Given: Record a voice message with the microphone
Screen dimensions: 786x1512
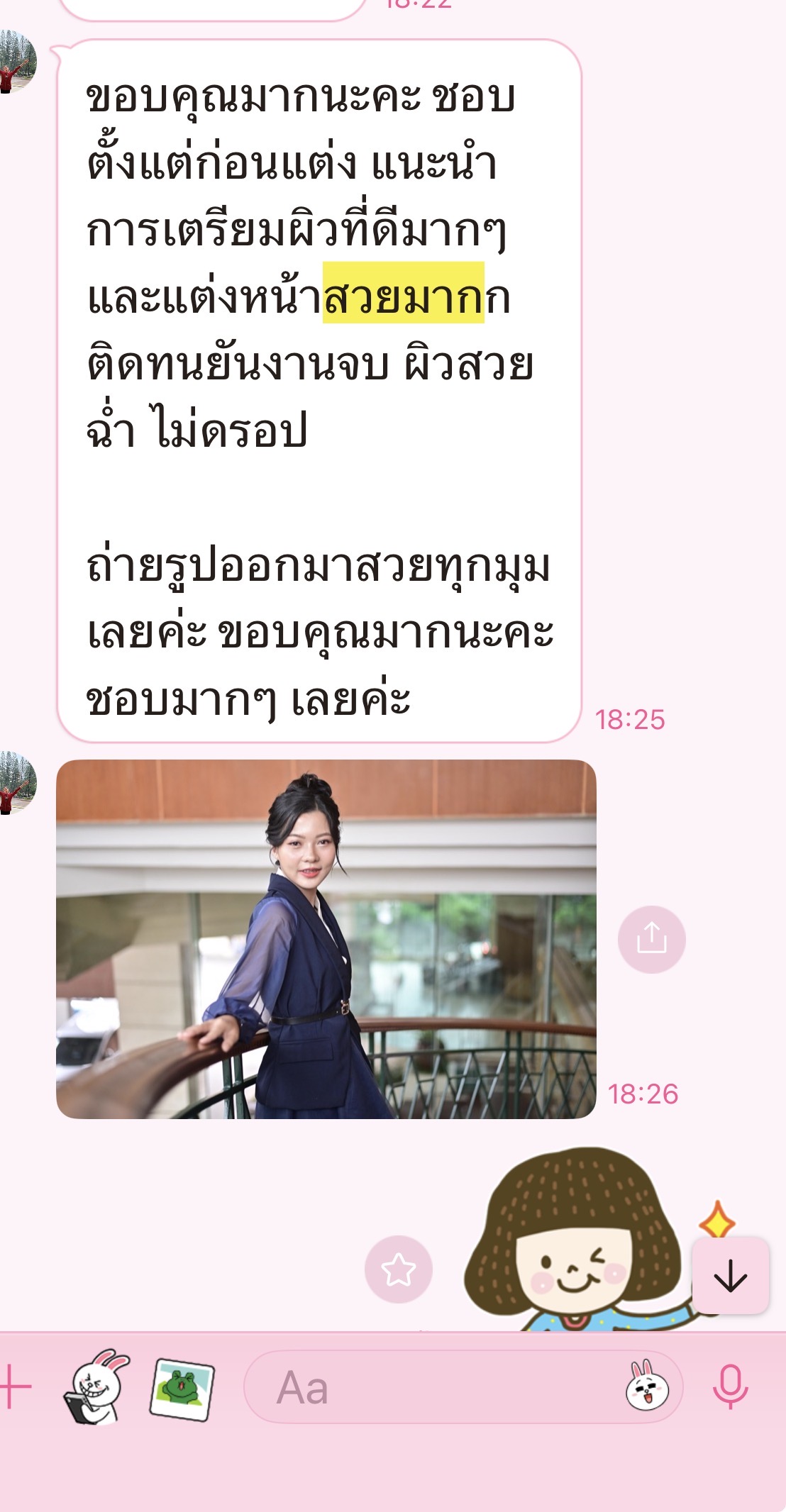Looking at the screenshot, I should (730, 1386).
